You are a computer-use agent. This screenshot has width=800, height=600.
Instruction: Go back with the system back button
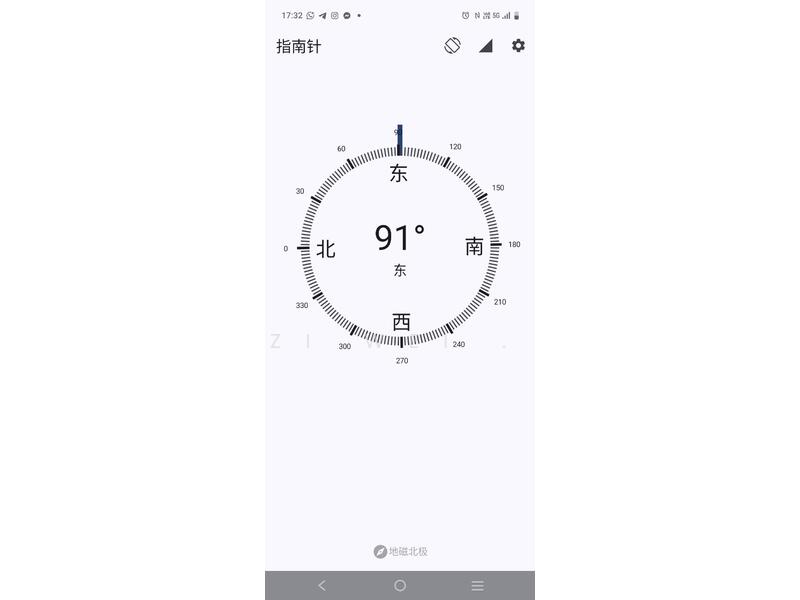click(x=322, y=585)
